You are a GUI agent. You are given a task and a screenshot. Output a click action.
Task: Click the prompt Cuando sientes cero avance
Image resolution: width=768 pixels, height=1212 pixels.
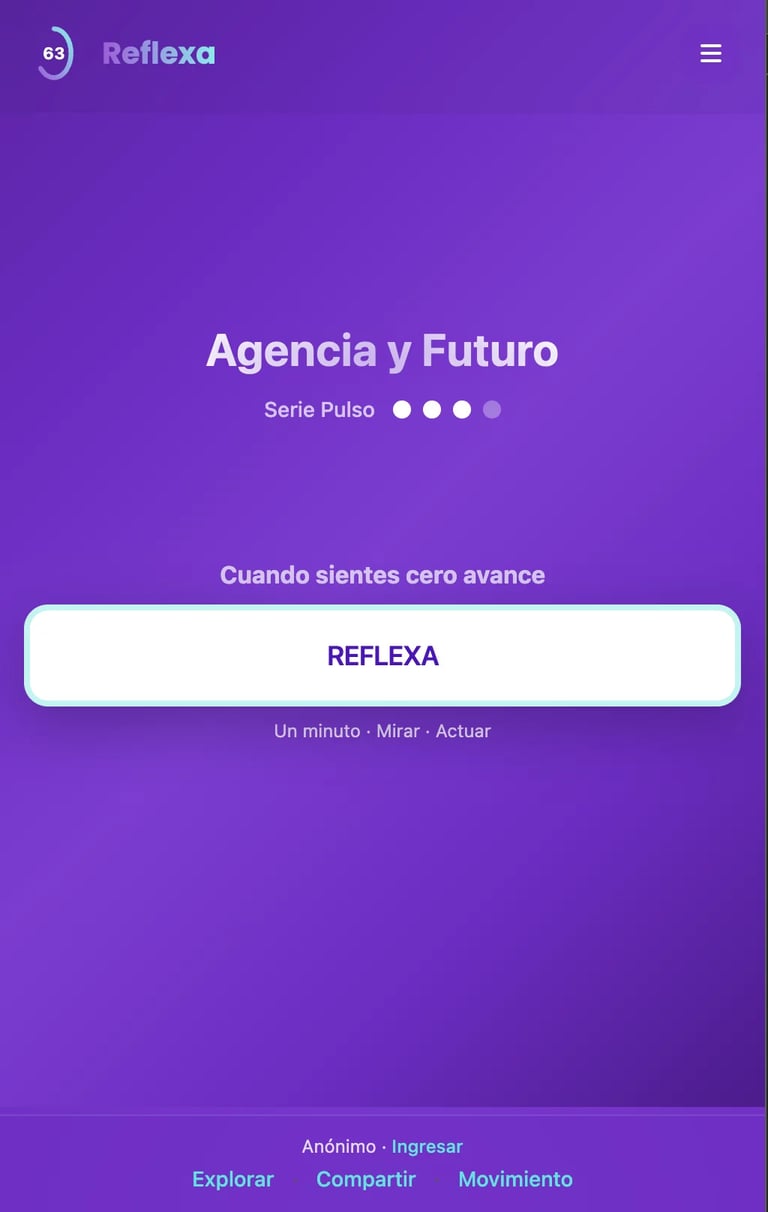(x=382, y=575)
